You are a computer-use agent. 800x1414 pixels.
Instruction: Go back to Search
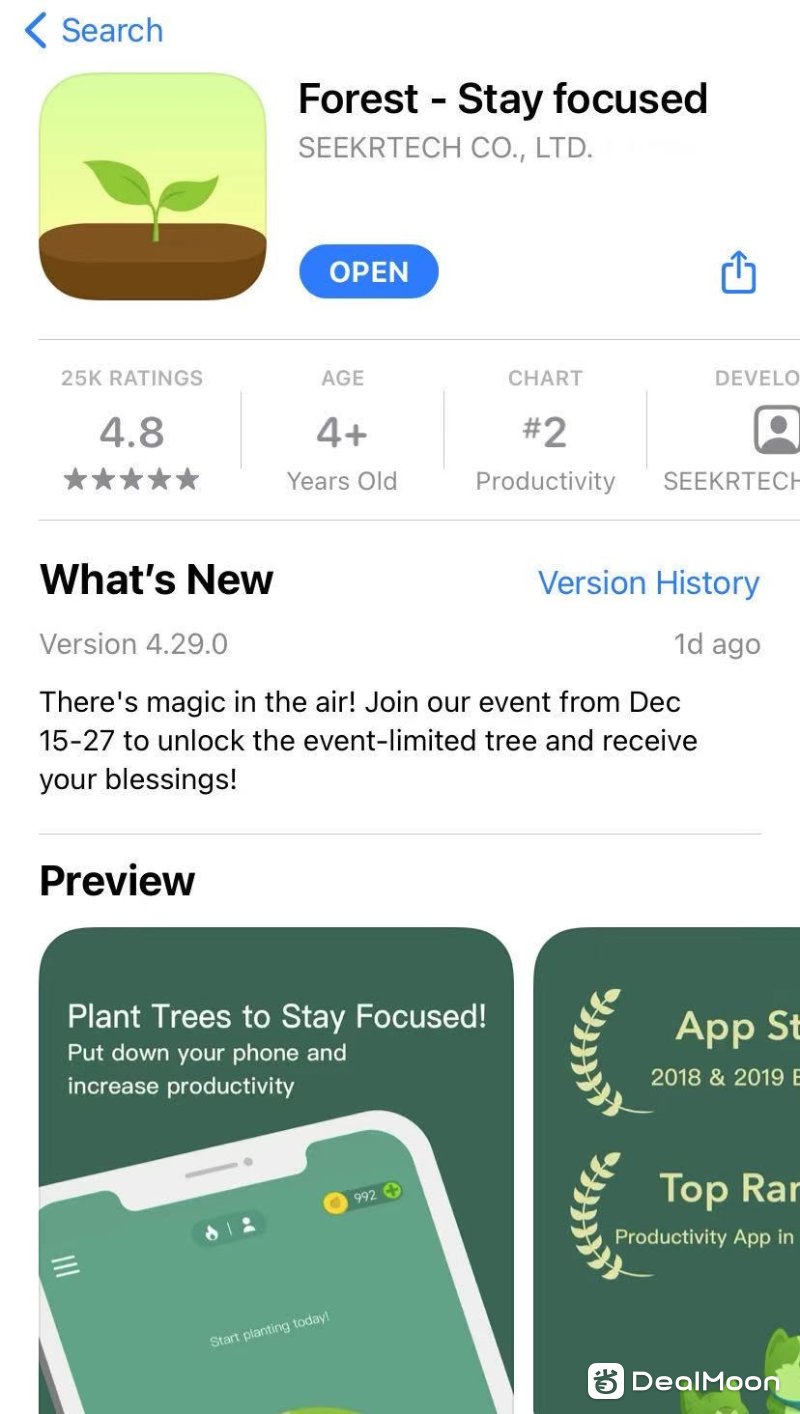tap(95, 30)
